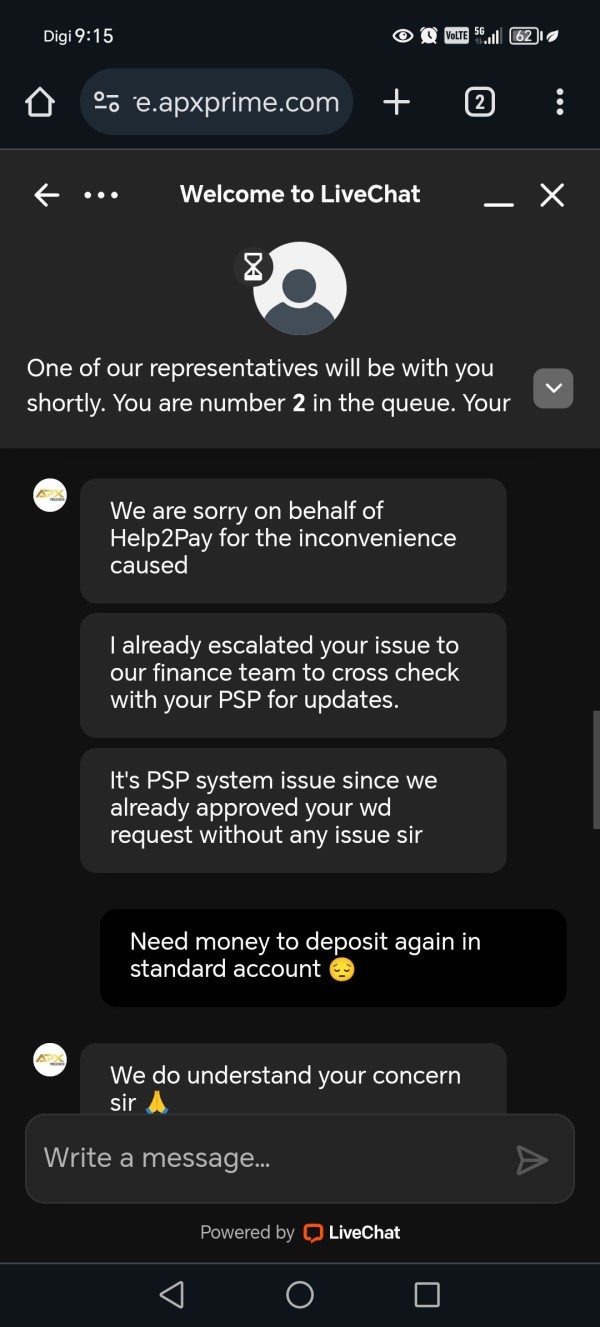
Task: Open the browser overflow menu
Action: [x=559, y=102]
